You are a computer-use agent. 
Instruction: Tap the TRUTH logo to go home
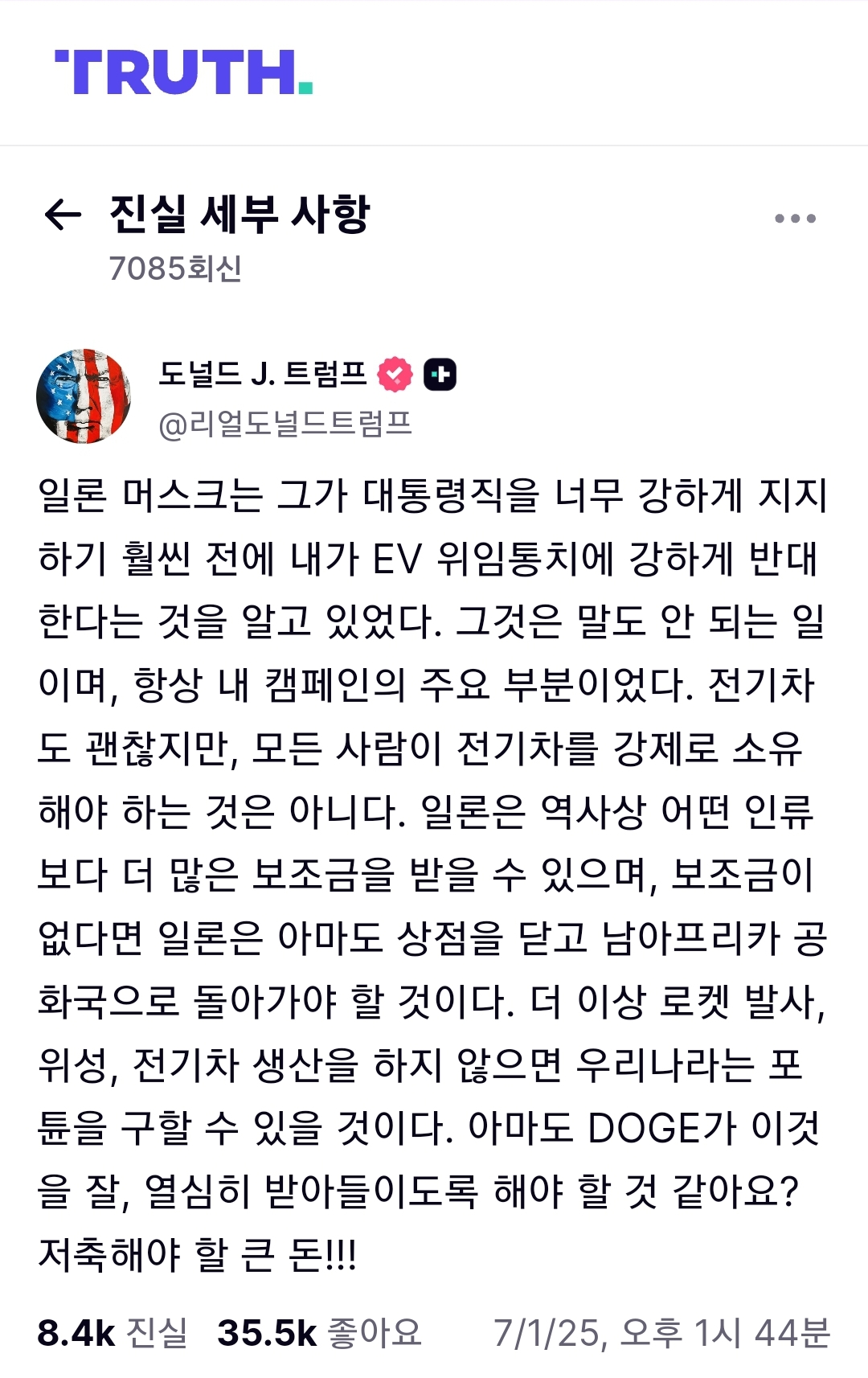[183, 72]
